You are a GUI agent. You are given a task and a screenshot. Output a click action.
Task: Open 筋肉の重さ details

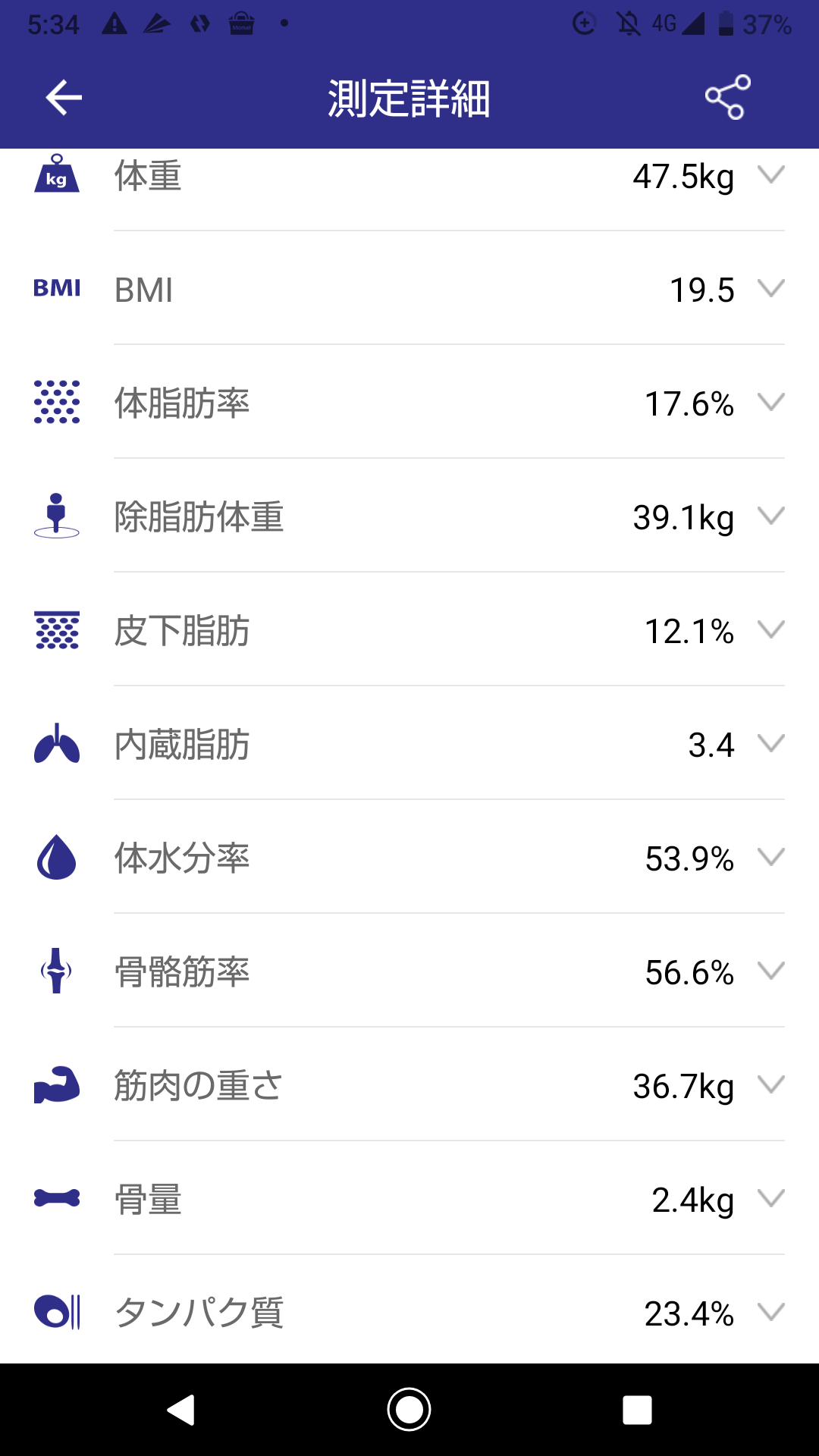(x=409, y=1085)
